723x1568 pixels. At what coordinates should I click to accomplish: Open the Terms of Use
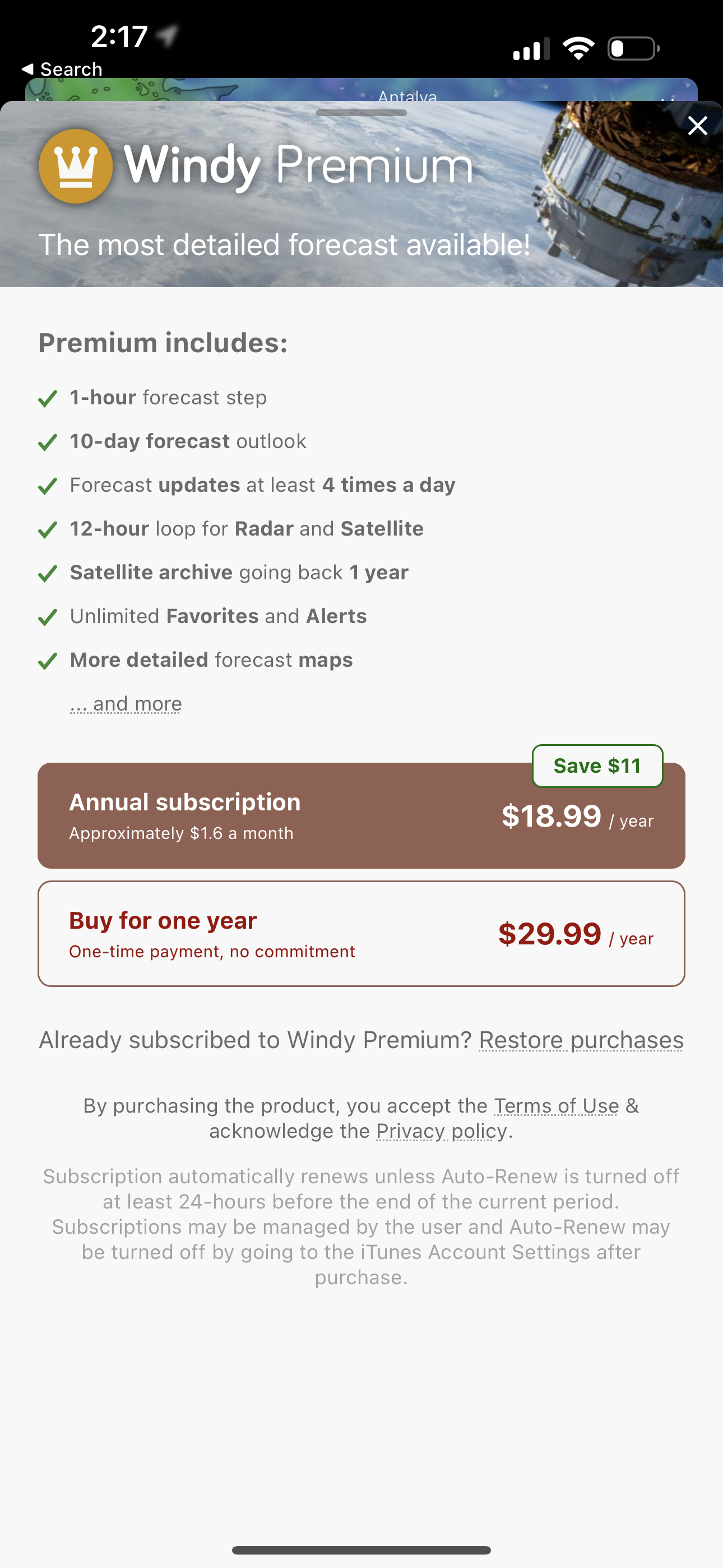pos(555,1106)
